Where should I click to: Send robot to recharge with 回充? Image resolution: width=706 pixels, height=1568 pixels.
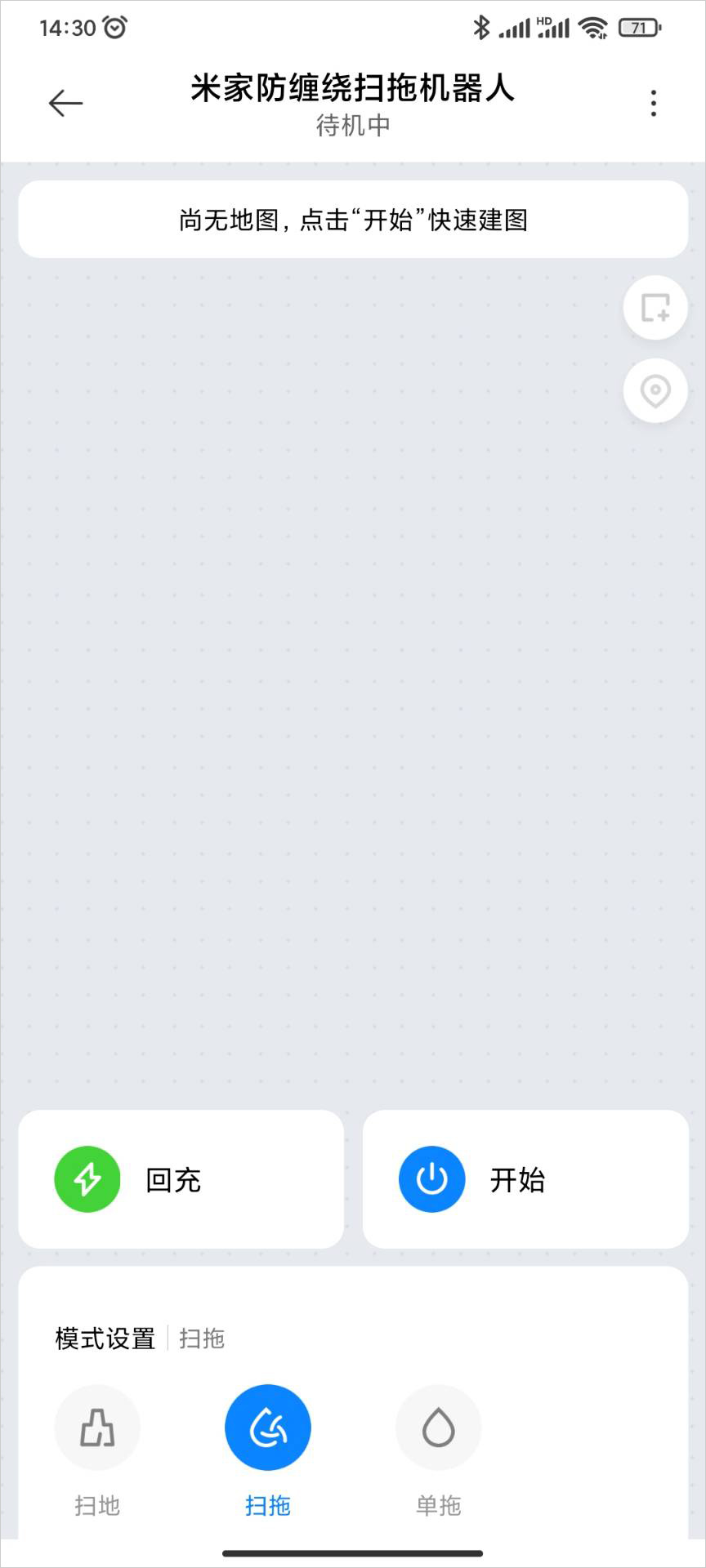(x=181, y=1179)
